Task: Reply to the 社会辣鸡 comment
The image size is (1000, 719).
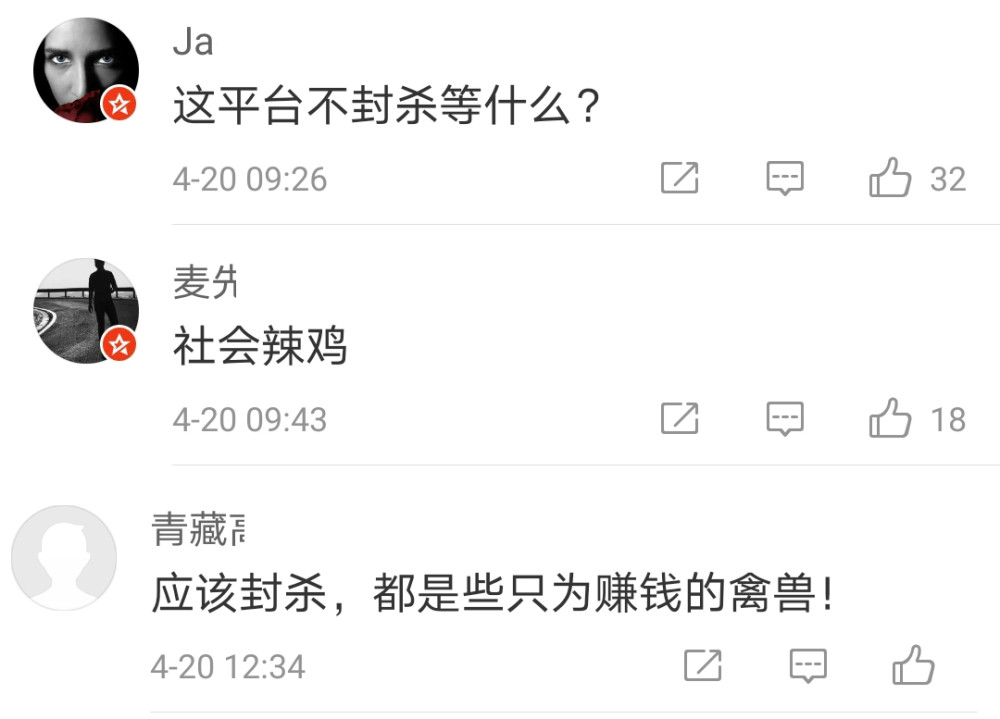Action: coord(785,418)
